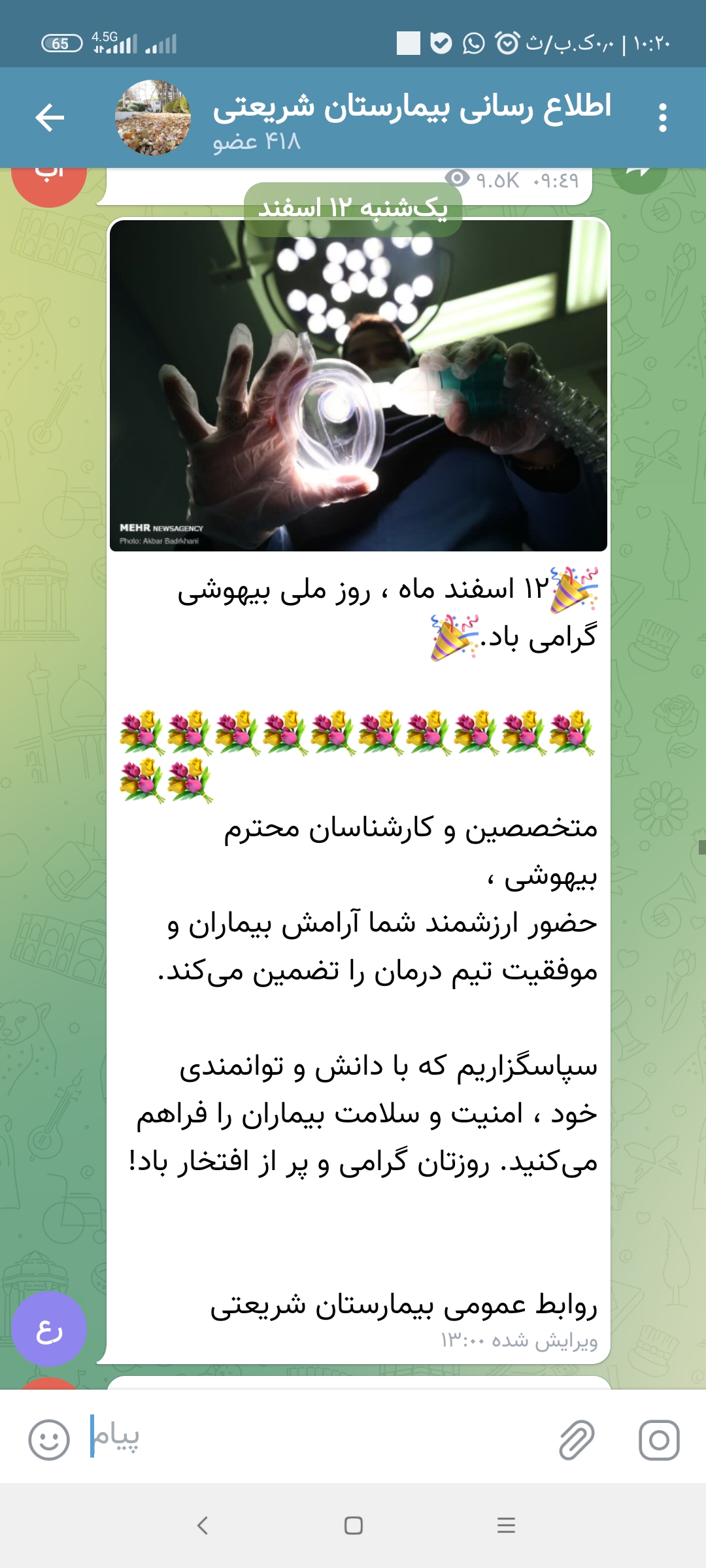The image size is (706, 1568).
Task: Open the emoji picker
Action: (49, 1440)
